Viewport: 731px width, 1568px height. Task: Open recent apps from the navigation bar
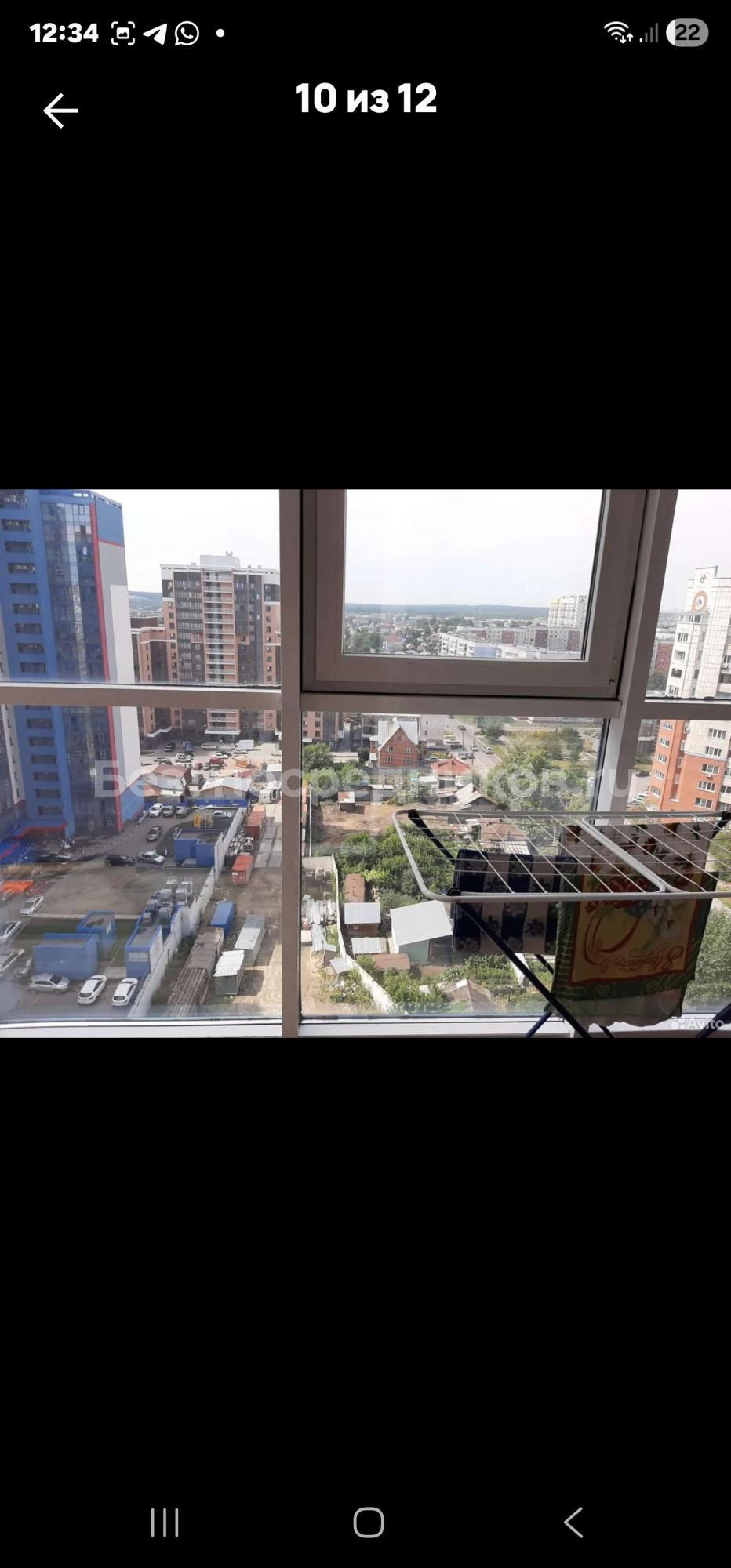click(x=165, y=1523)
